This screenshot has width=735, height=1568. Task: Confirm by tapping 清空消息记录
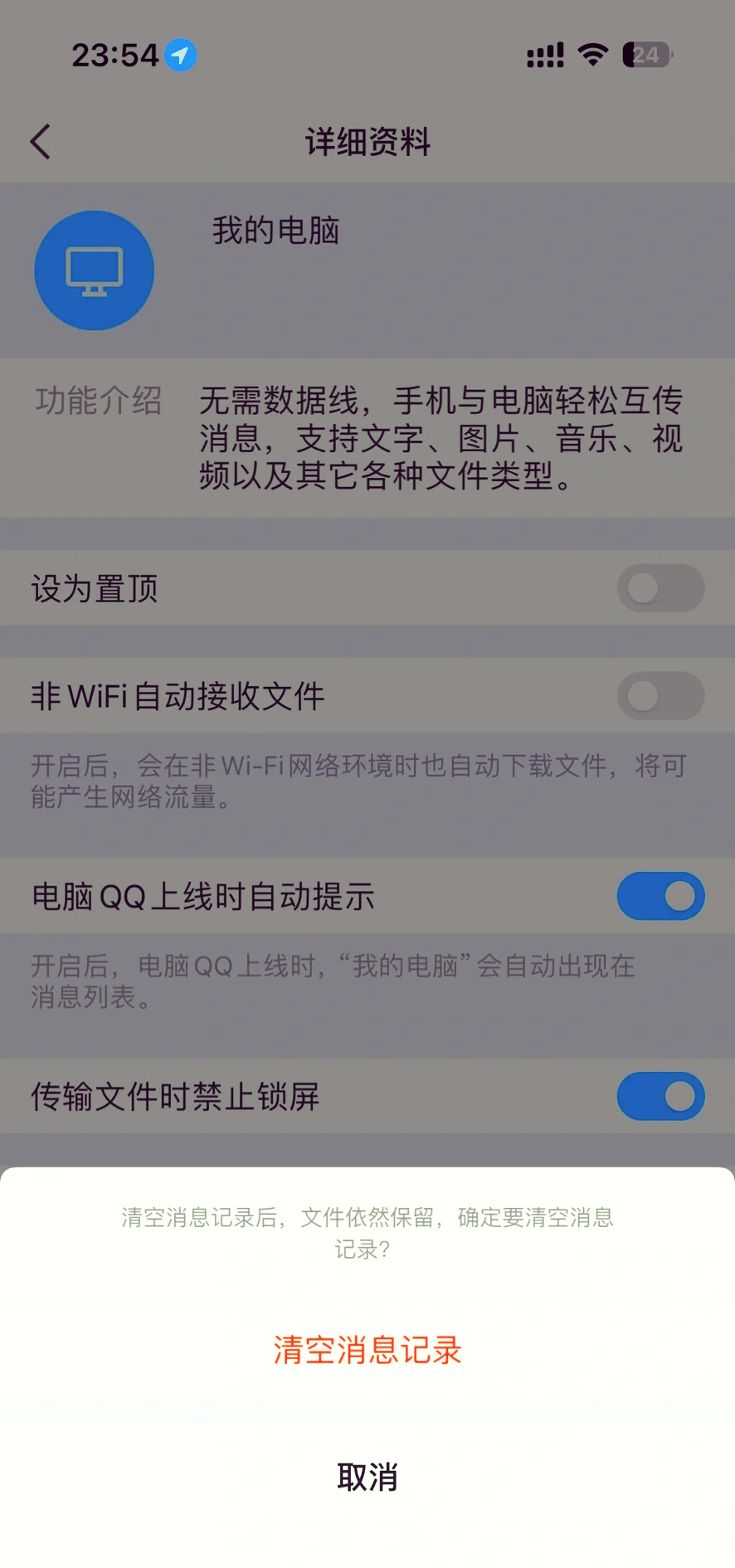point(367,1349)
